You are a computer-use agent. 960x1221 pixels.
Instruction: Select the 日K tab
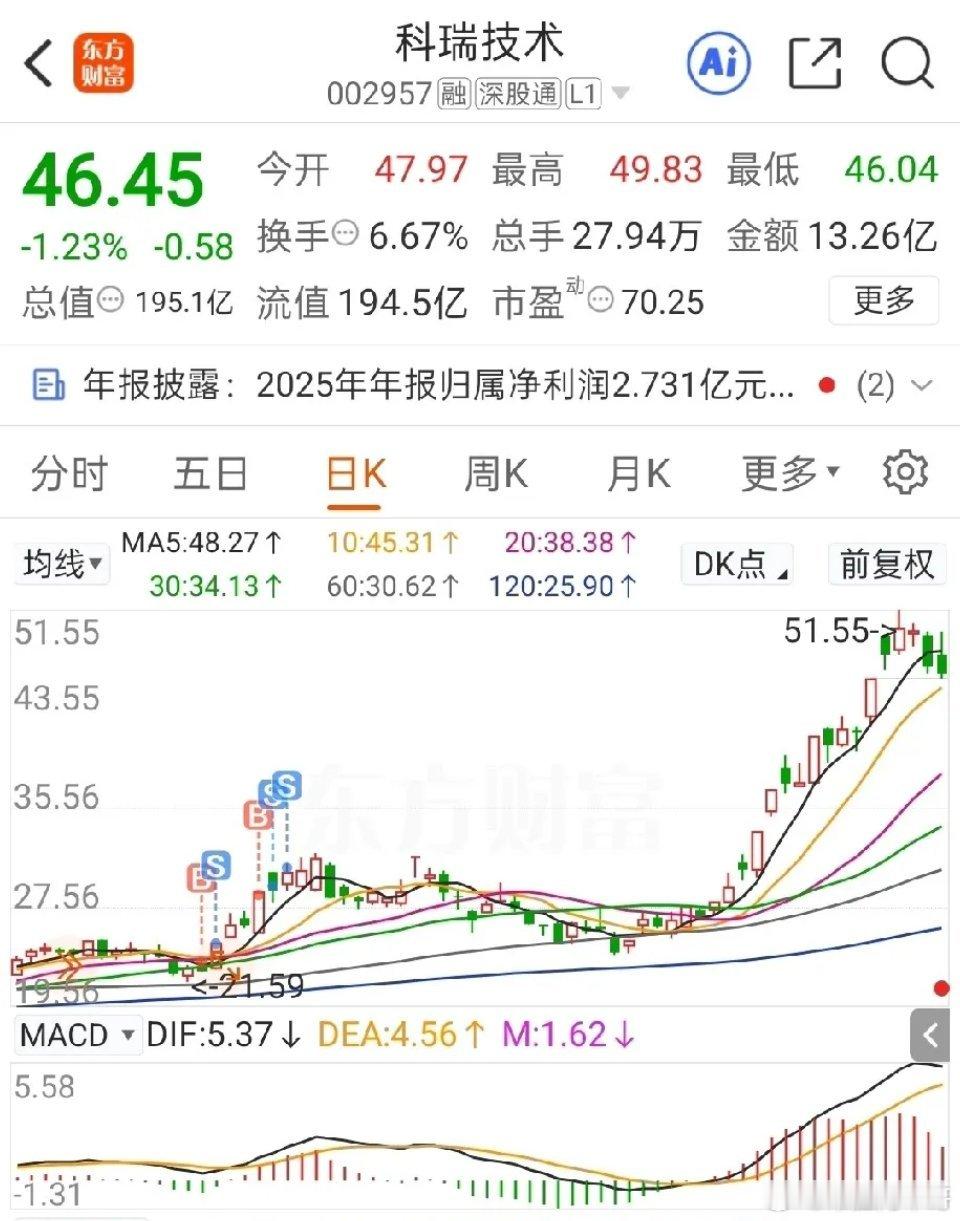click(356, 474)
